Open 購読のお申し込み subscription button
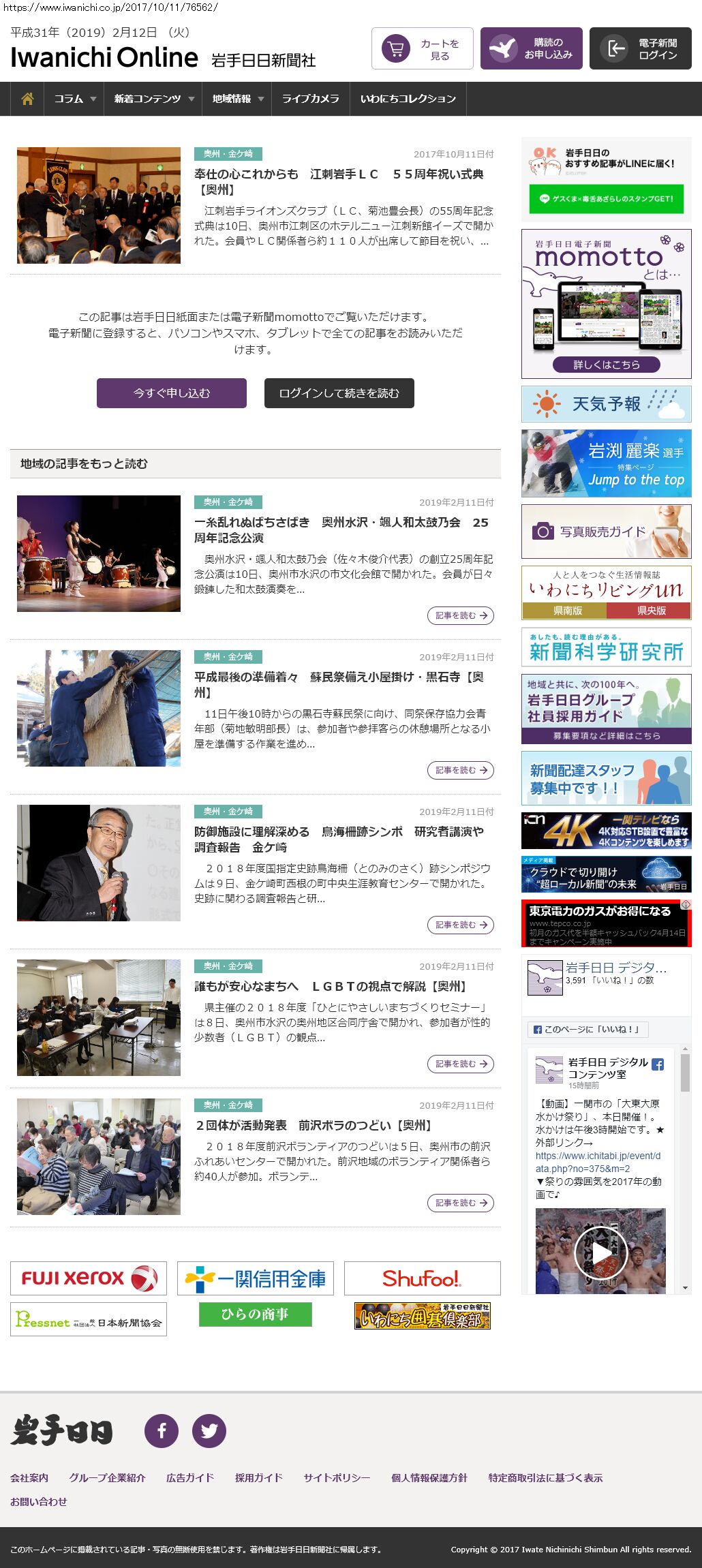 click(531, 49)
